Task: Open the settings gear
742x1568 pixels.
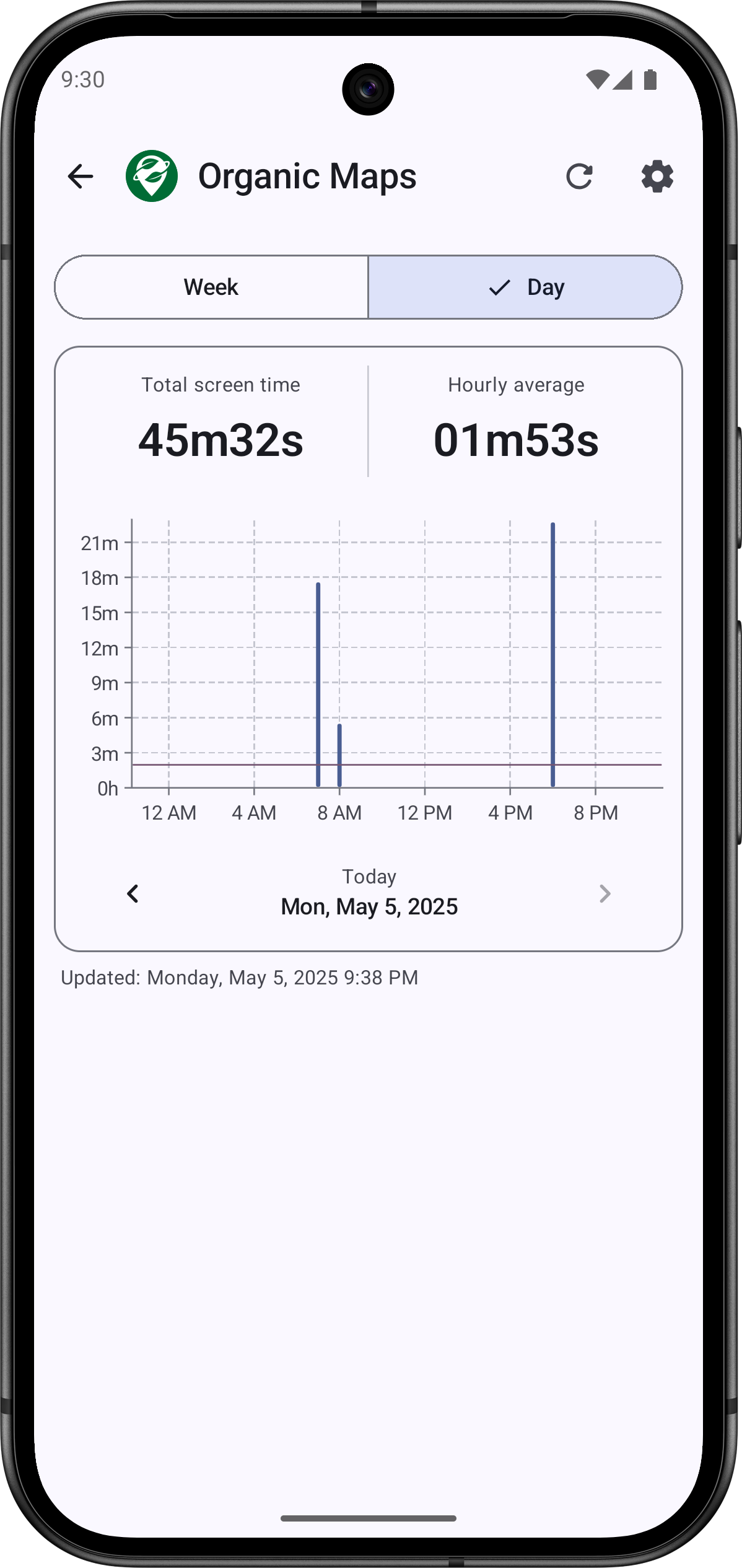Action: pos(657,177)
